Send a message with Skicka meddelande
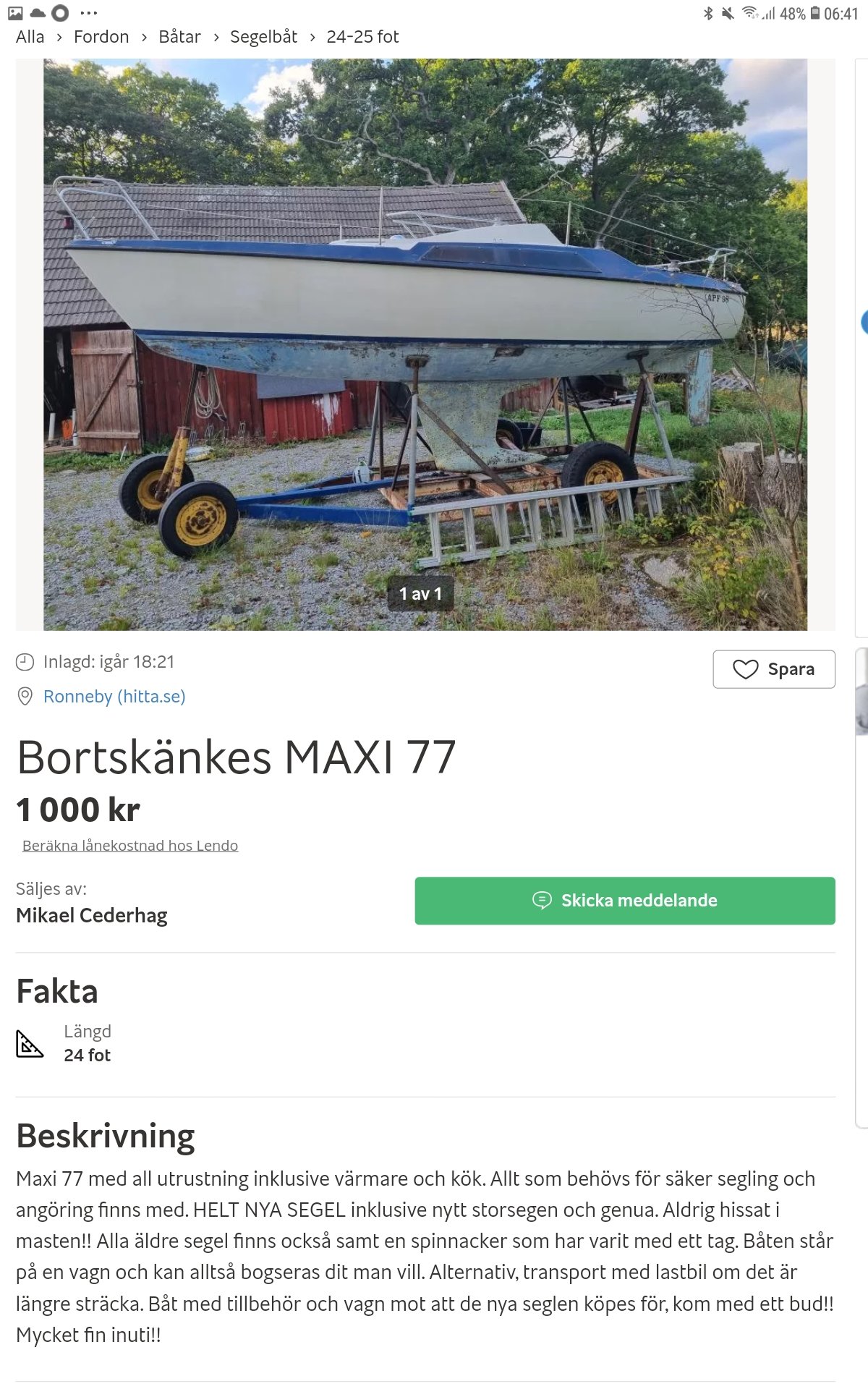This screenshot has width=868, height=1389. coord(625,901)
